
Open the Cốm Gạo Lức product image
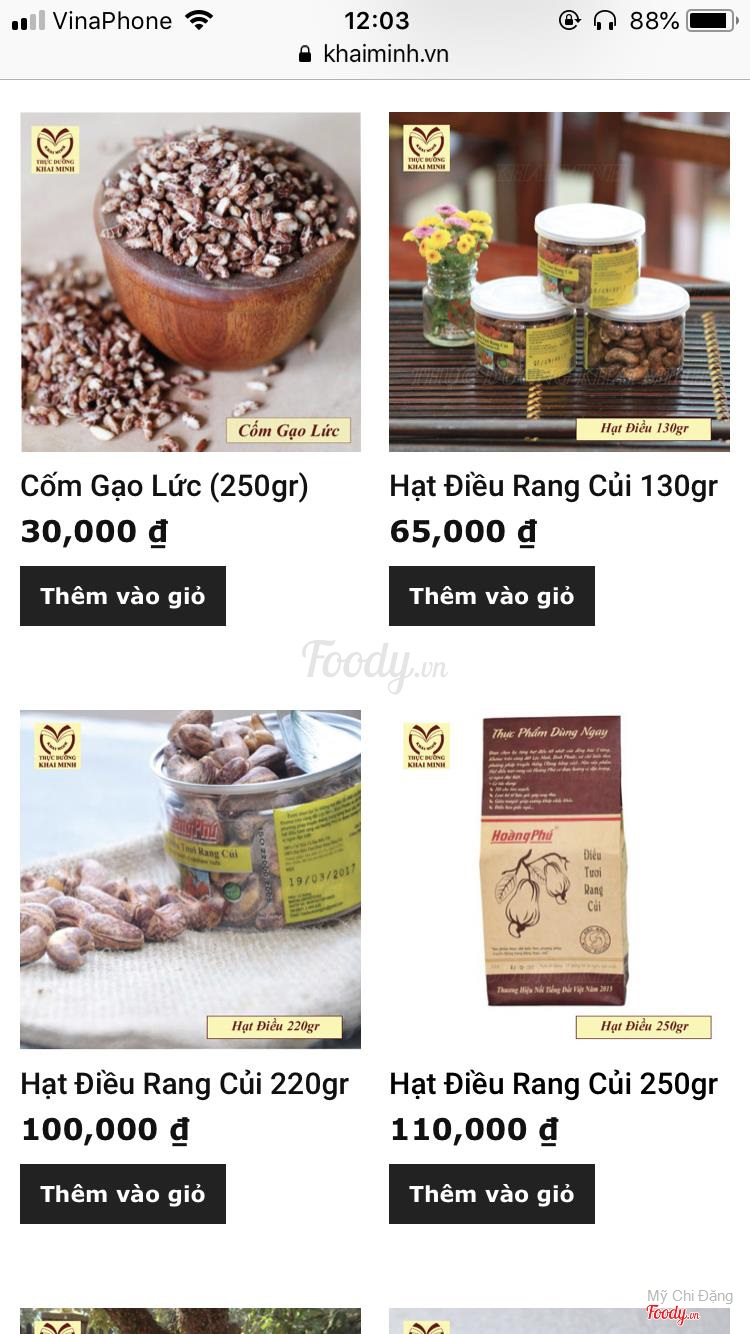tap(190, 281)
